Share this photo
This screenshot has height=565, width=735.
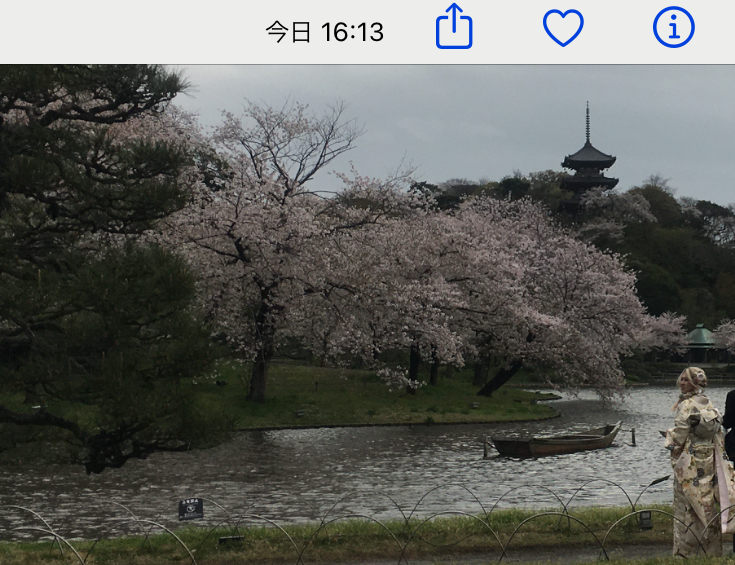click(454, 28)
